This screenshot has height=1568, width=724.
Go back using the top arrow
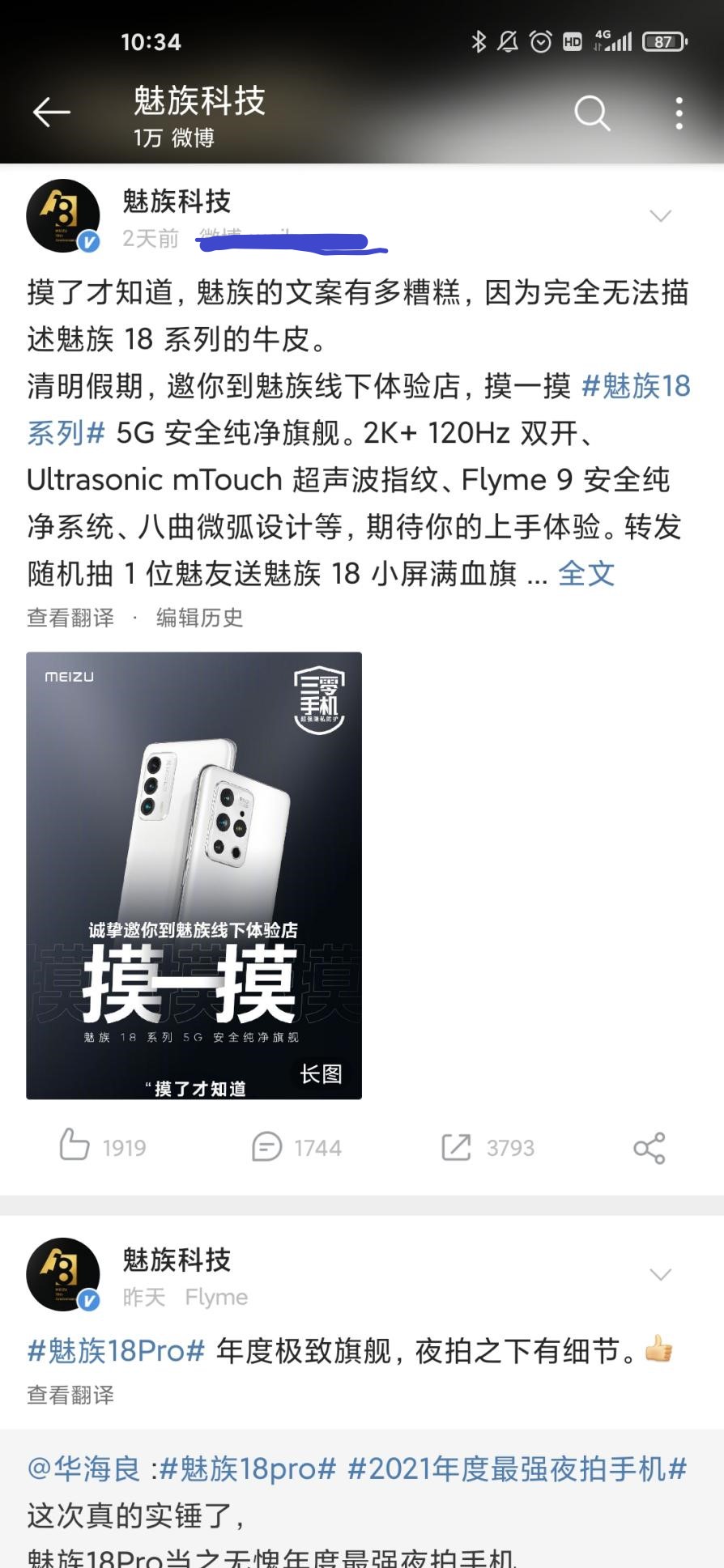[51, 113]
